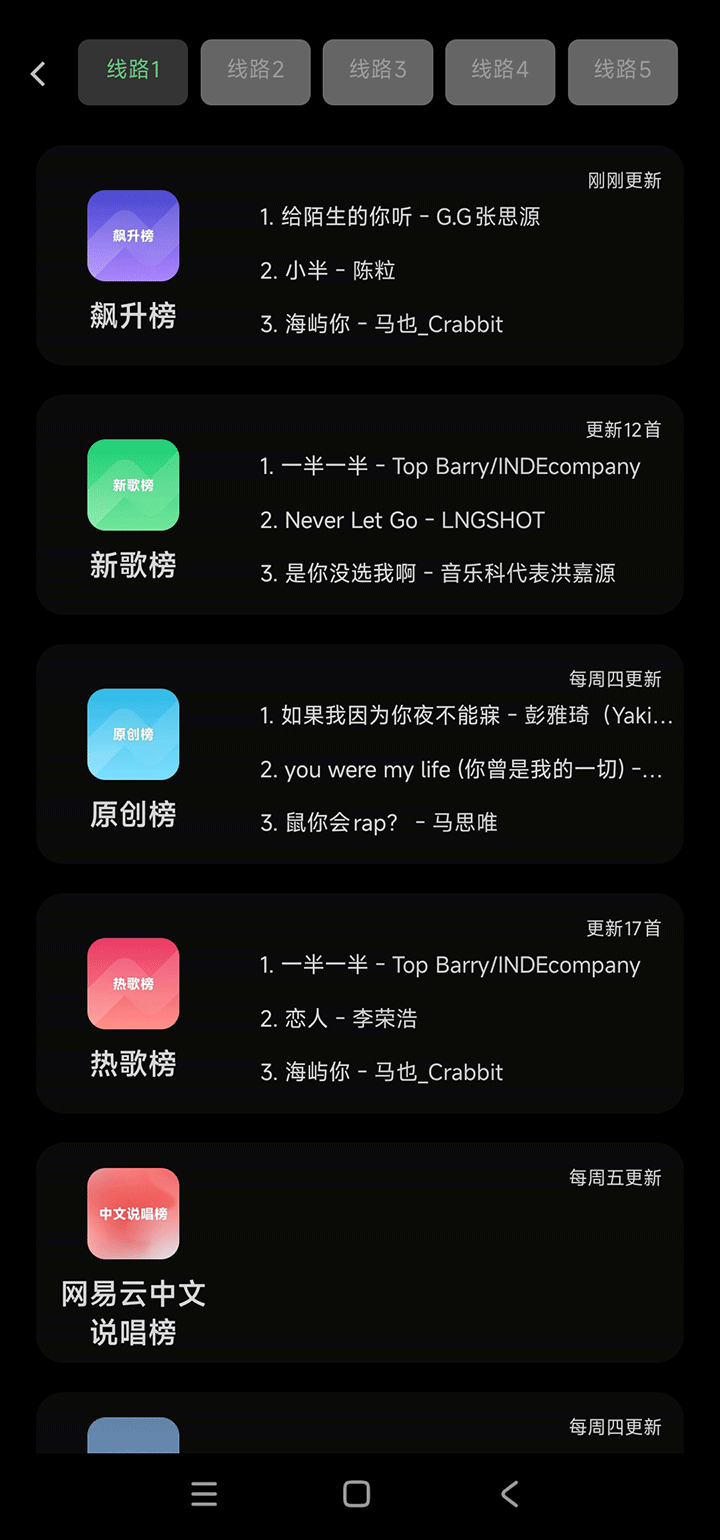
Task: Open the 飙升榜 chart card
Action: pyautogui.click(x=360, y=256)
